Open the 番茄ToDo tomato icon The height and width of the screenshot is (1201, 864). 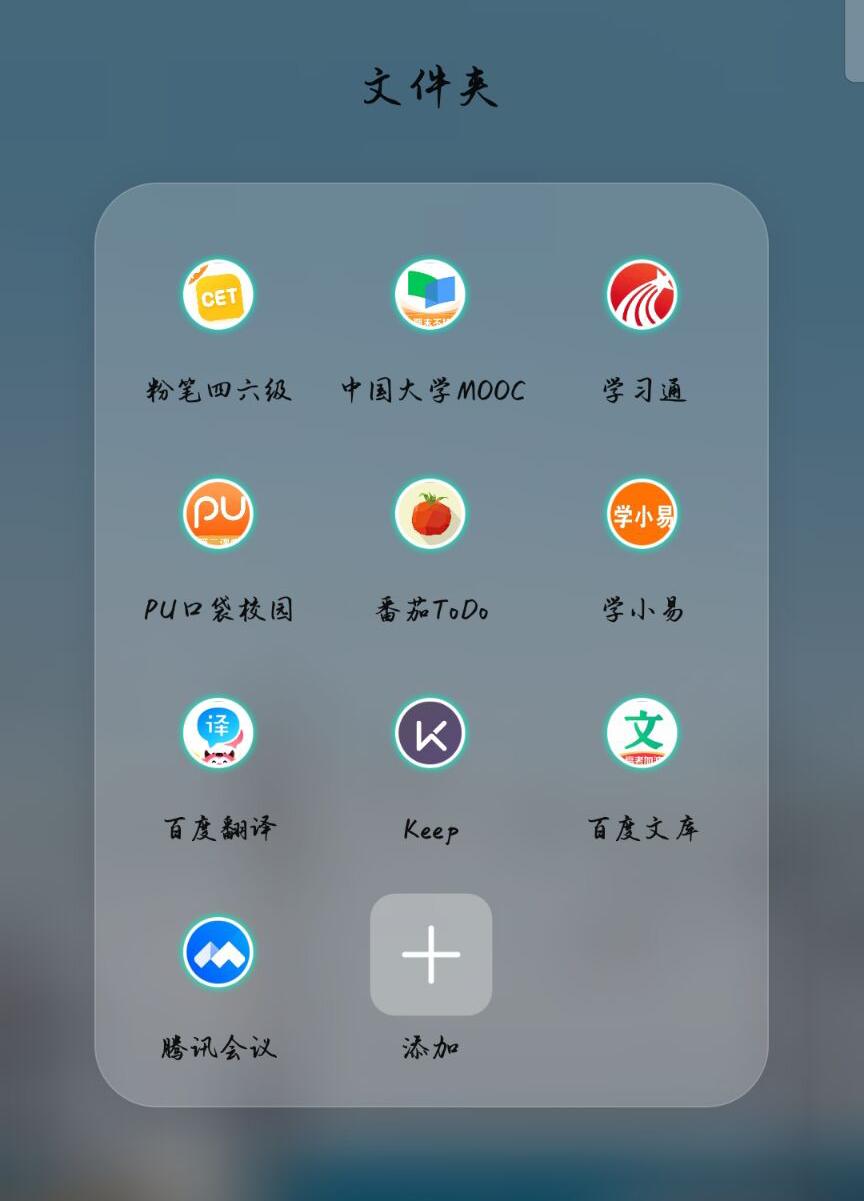(x=431, y=513)
